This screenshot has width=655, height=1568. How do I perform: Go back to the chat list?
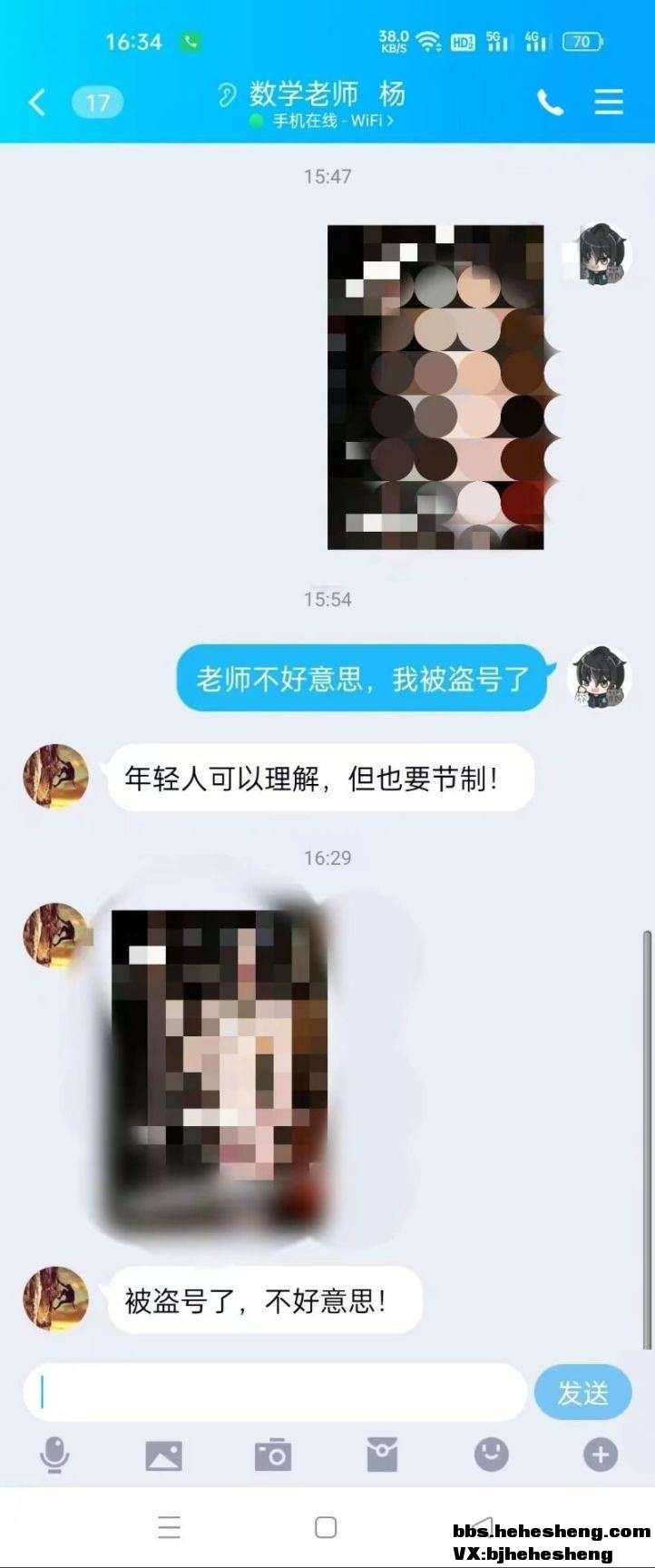(x=36, y=102)
